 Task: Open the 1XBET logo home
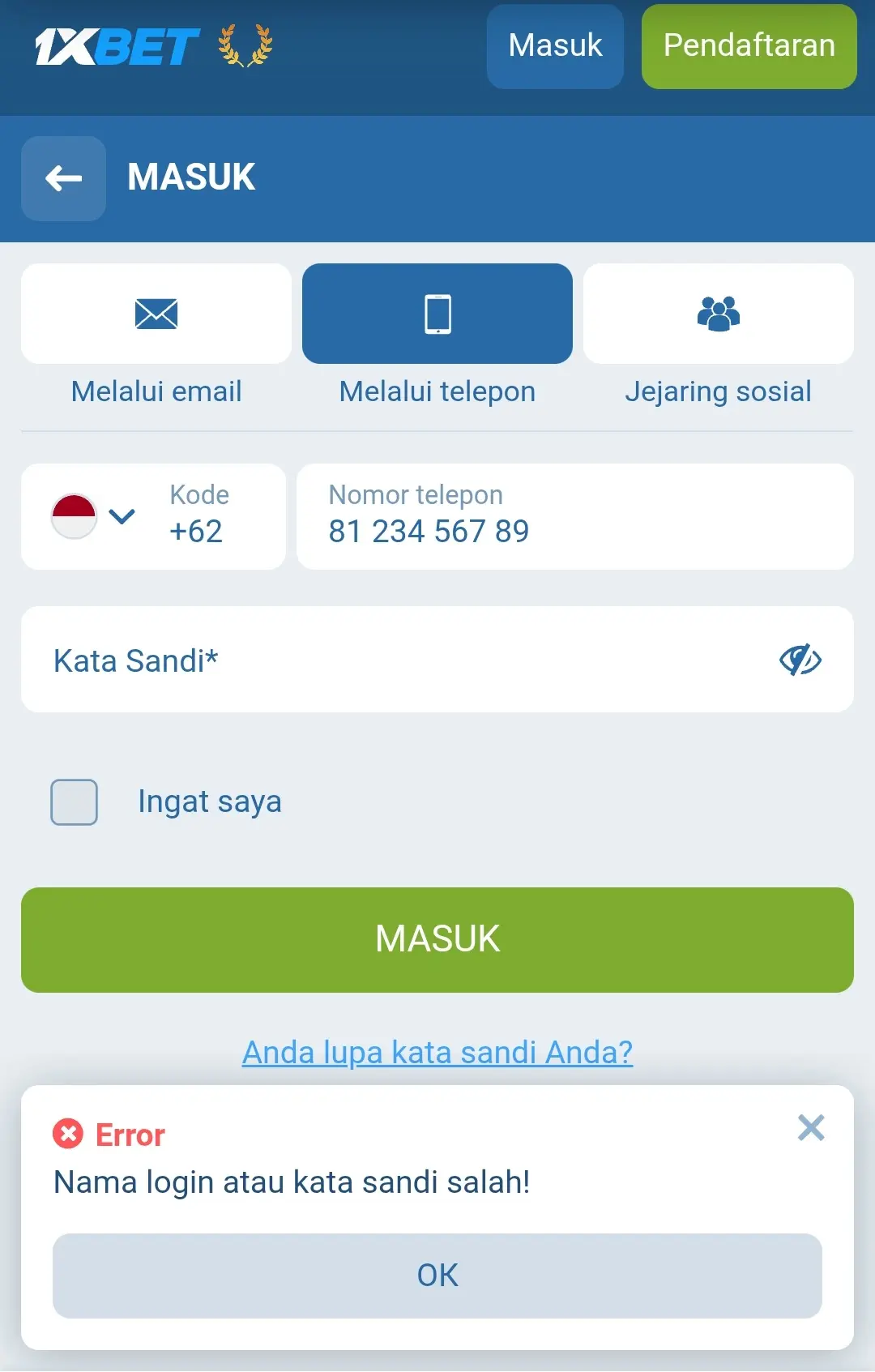tap(117, 46)
